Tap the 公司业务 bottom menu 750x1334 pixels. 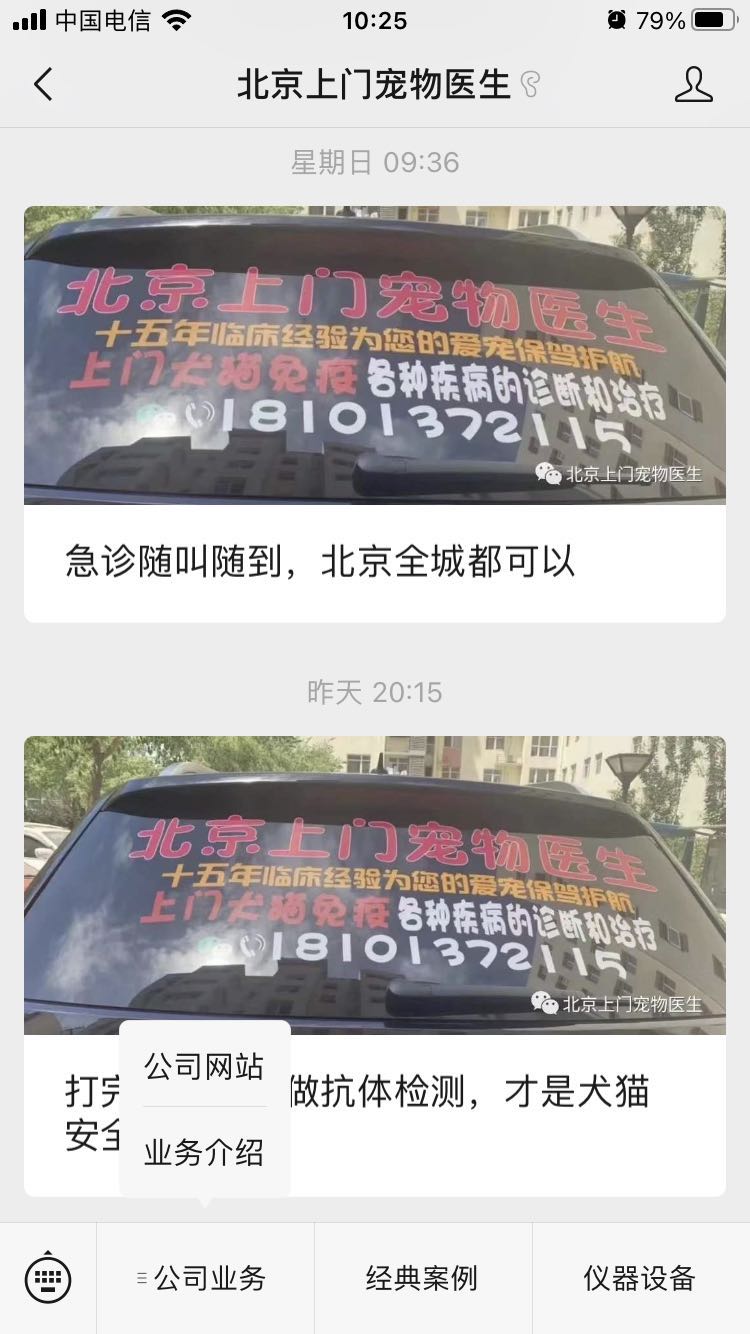click(205, 1278)
